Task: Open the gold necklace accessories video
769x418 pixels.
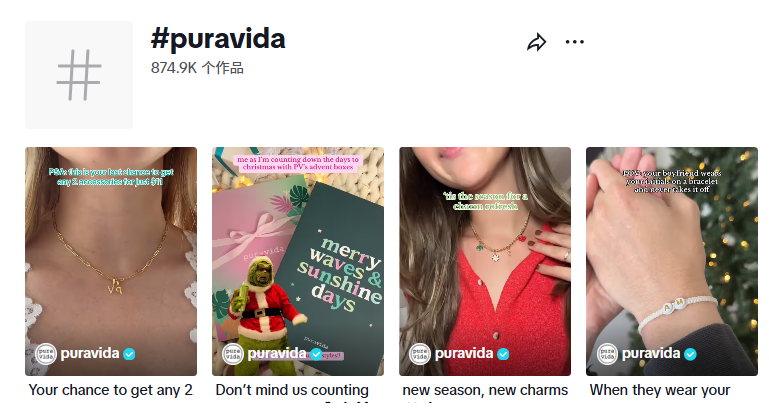Action: tap(111, 260)
